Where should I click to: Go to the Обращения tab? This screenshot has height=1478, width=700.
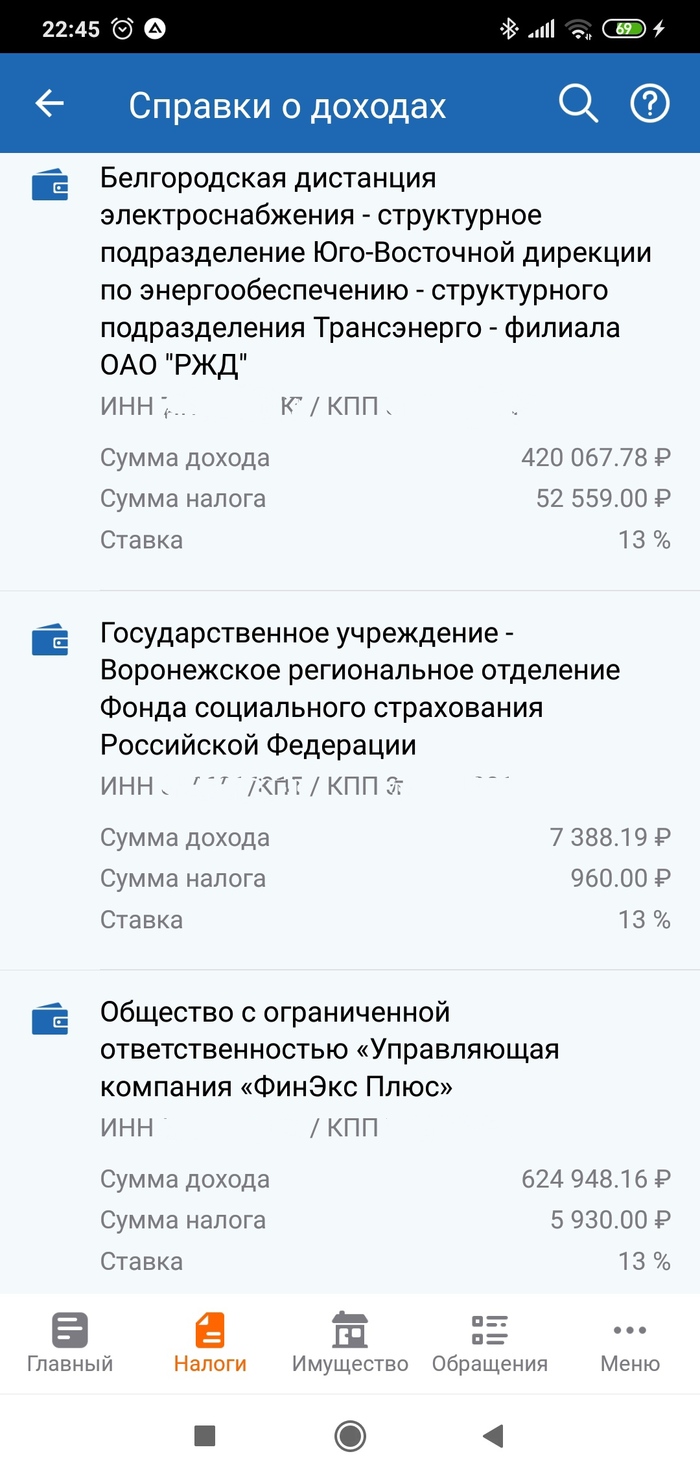coord(490,1344)
